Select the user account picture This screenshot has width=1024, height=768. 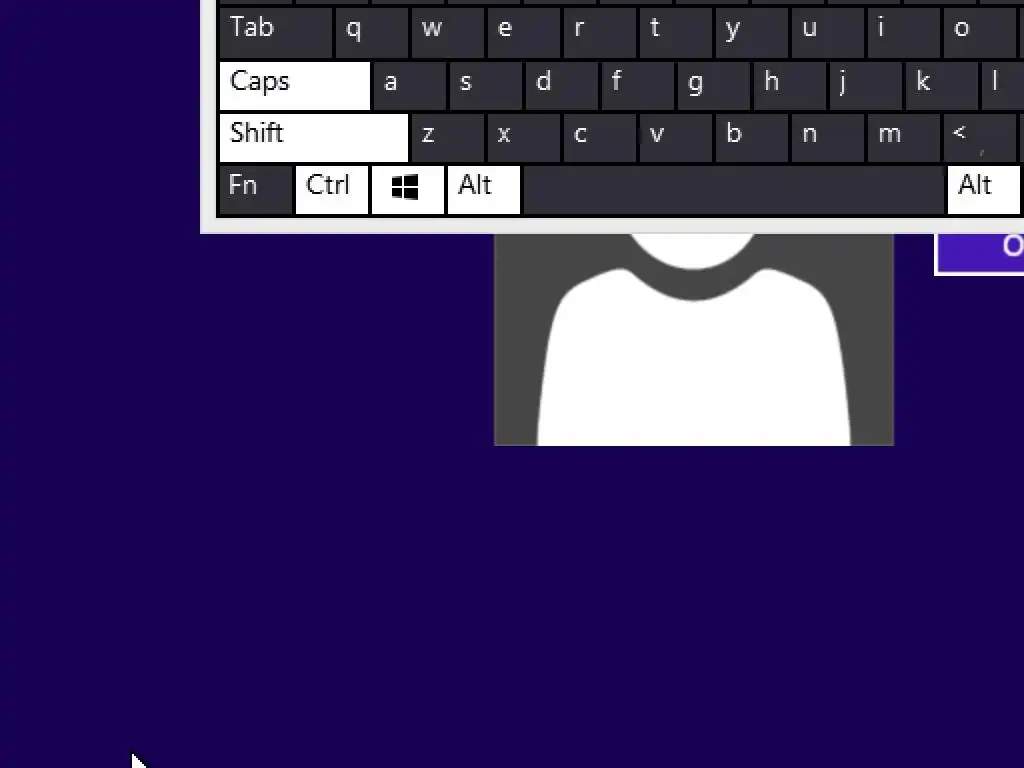693,340
